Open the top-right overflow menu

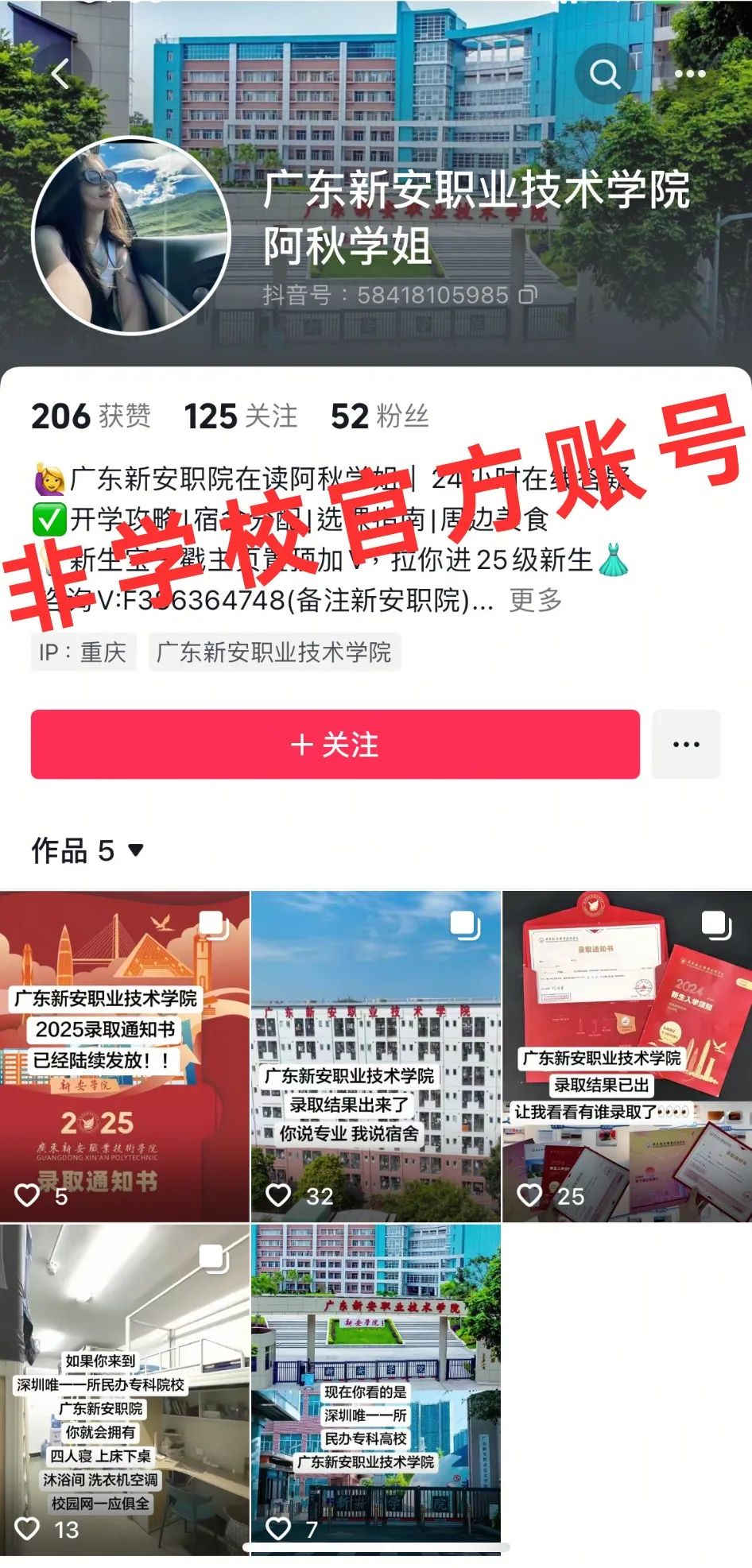689,74
